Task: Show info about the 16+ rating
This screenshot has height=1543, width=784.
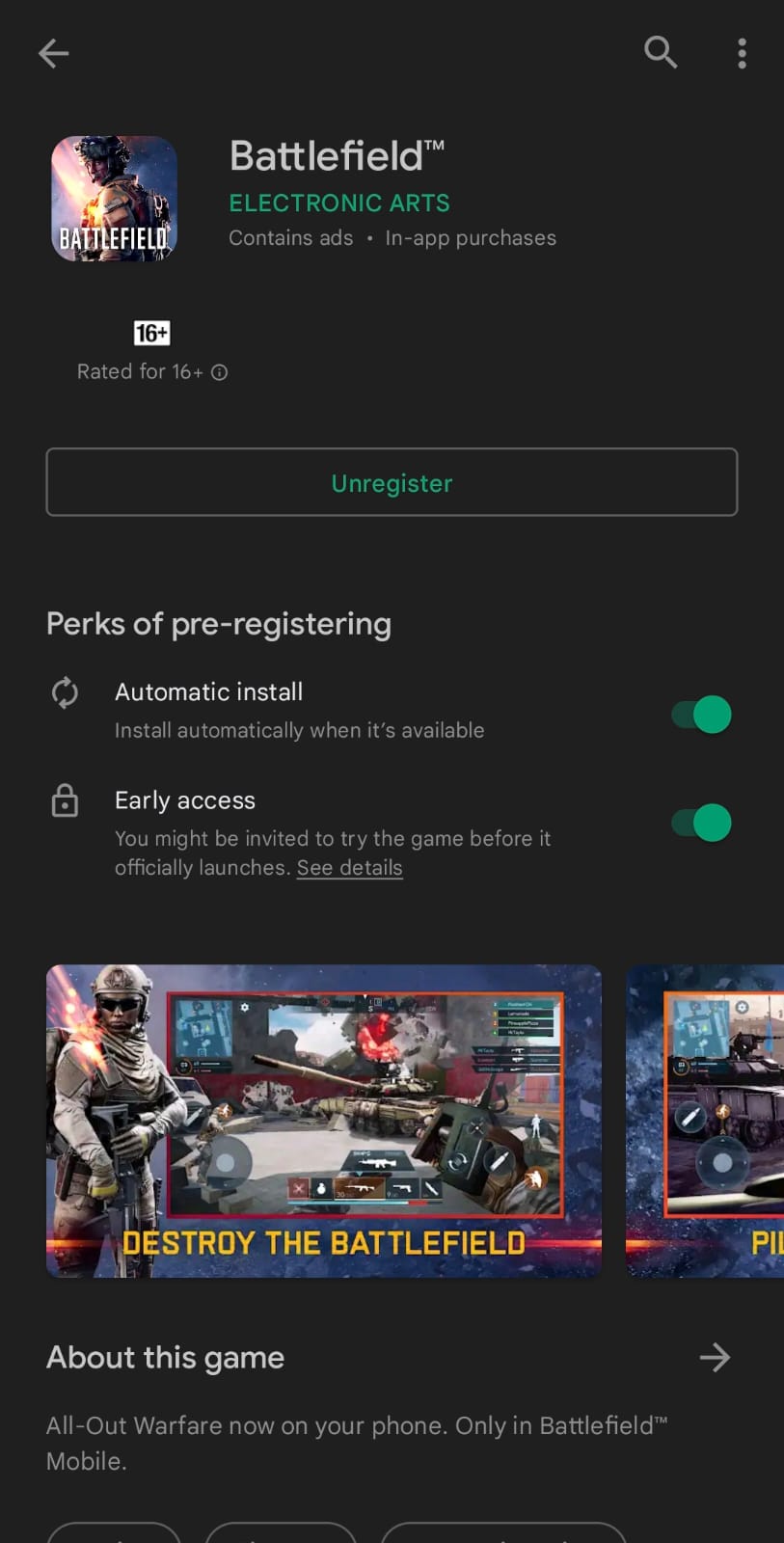Action: [220, 372]
